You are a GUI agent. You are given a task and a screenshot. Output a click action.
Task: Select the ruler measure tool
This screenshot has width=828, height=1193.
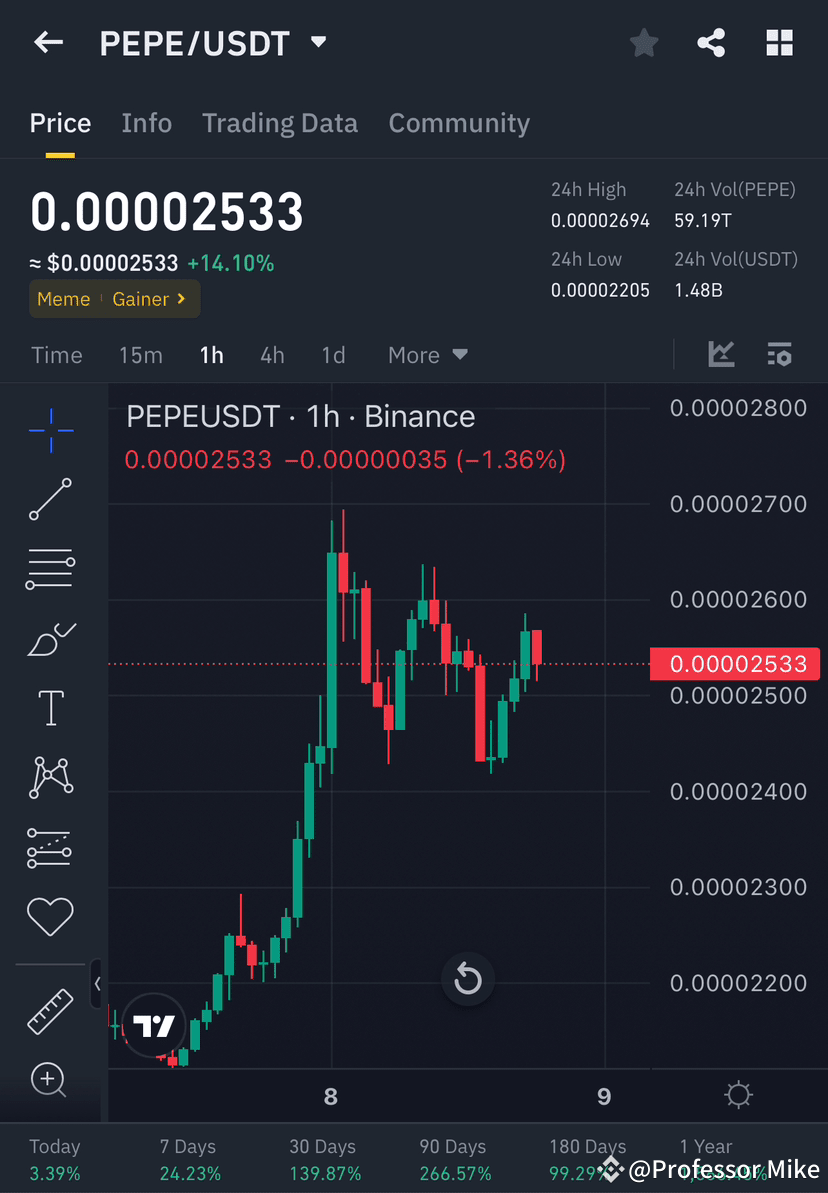click(50, 1010)
